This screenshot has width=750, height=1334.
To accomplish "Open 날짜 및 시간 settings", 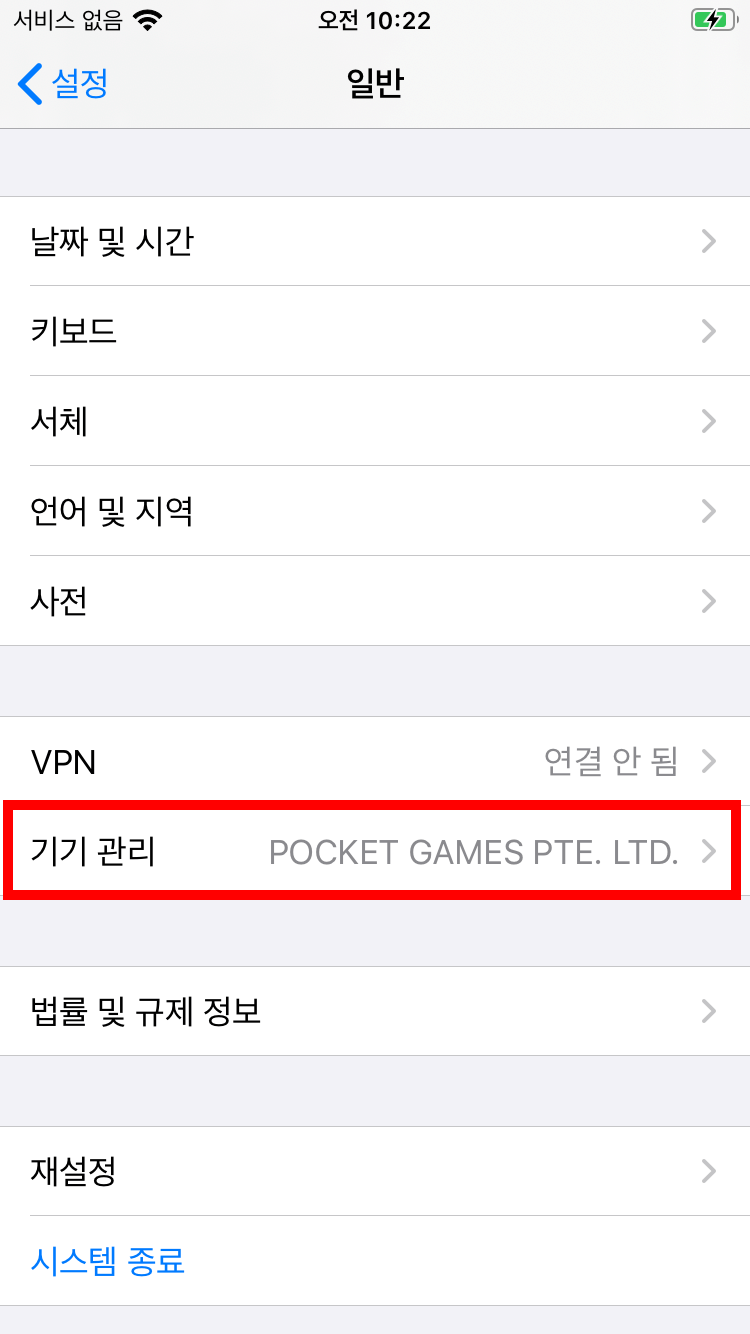I will coord(375,241).
